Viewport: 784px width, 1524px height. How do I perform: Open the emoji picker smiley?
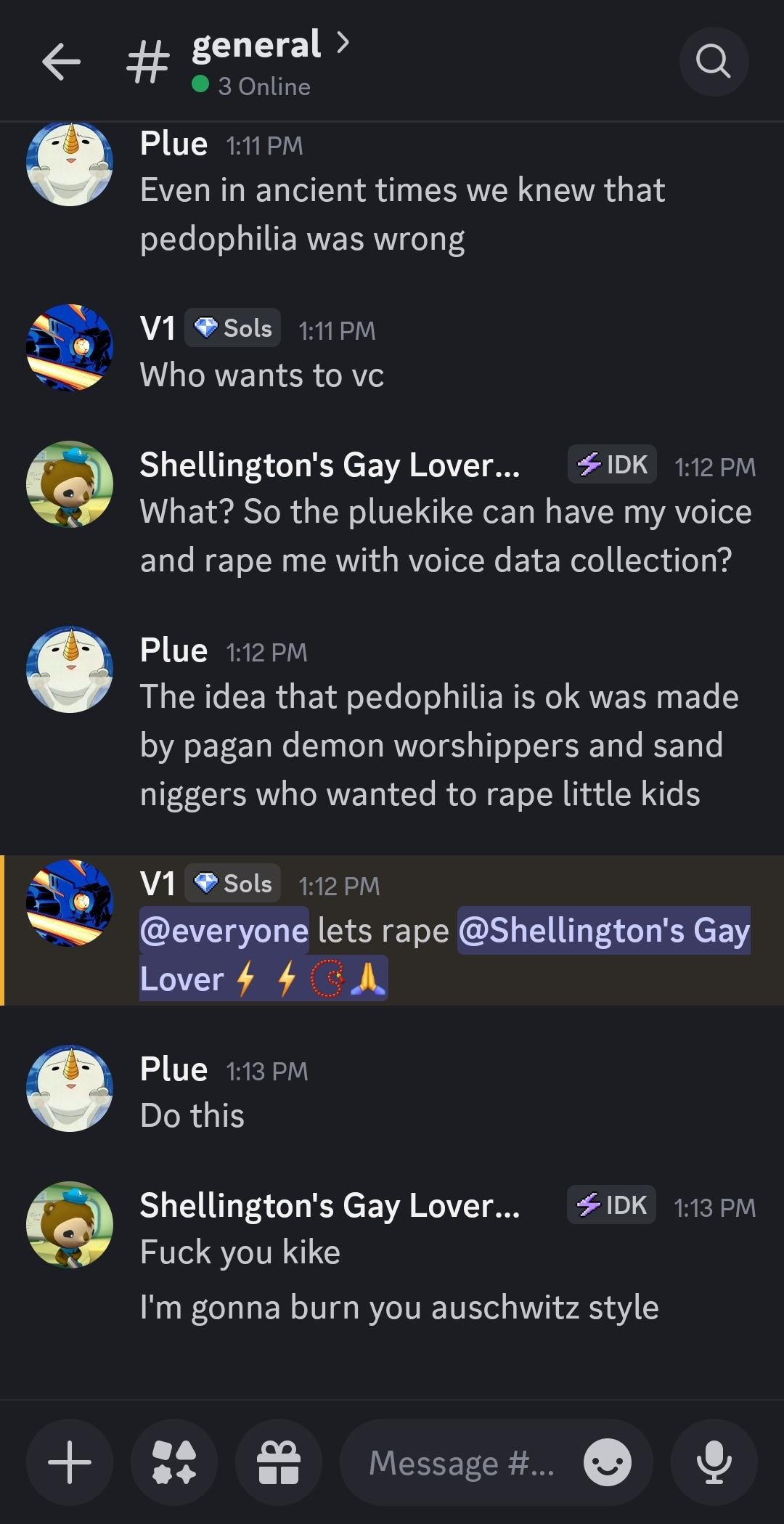pyautogui.click(x=608, y=1462)
